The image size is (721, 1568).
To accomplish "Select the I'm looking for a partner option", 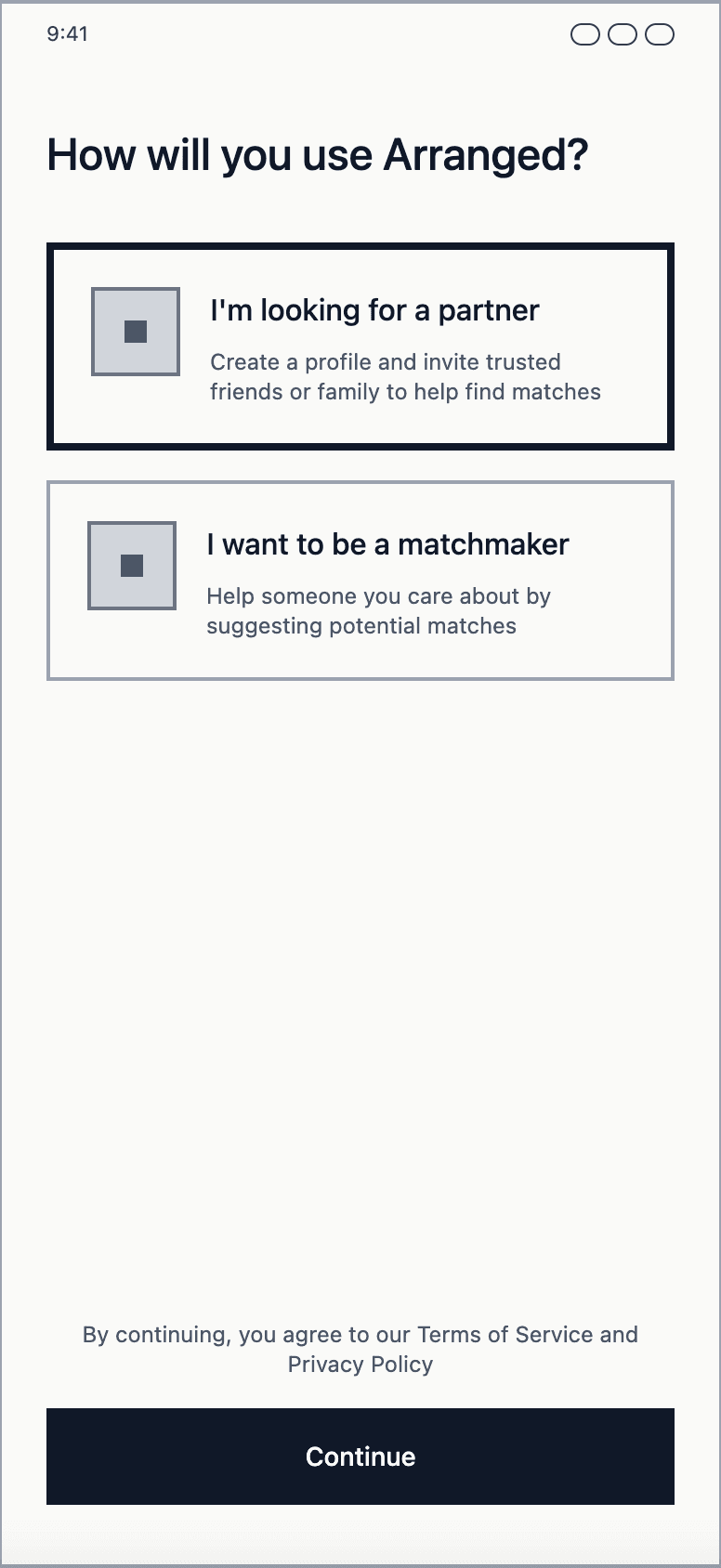I will click(x=360, y=346).
